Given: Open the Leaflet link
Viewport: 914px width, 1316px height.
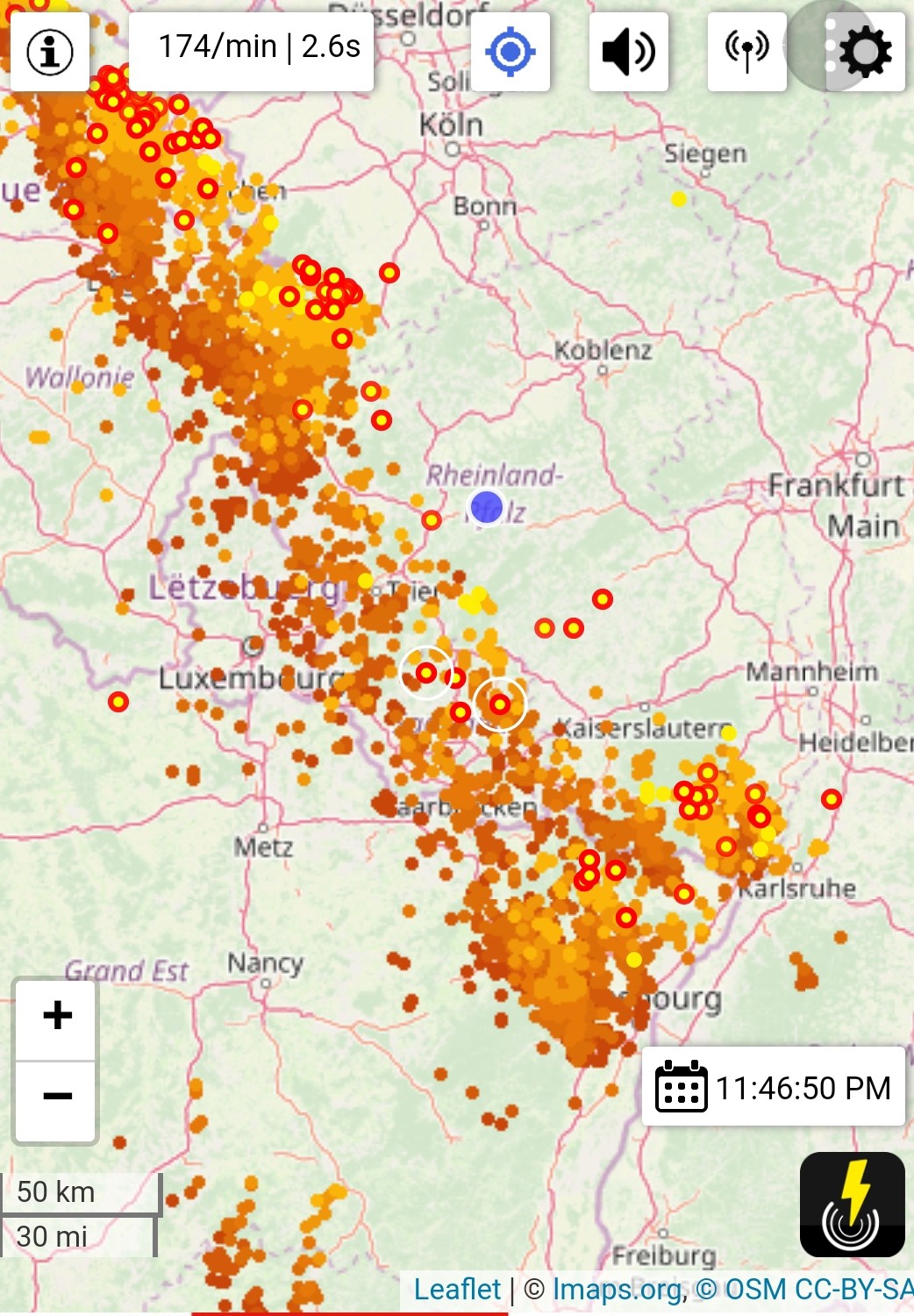Looking at the screenshot, I should point(457,1290).
